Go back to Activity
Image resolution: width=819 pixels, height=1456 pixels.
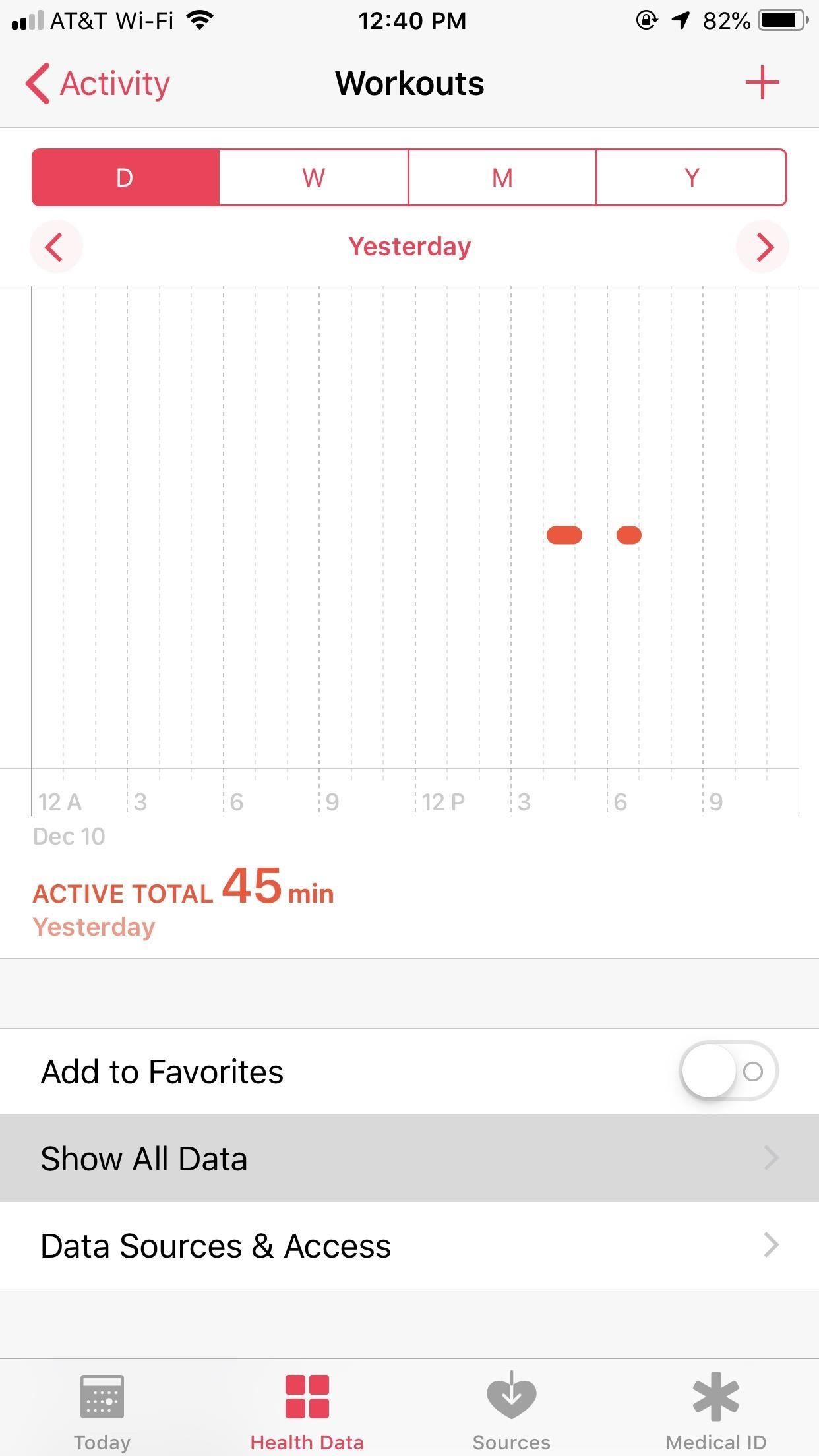[98, 84]
